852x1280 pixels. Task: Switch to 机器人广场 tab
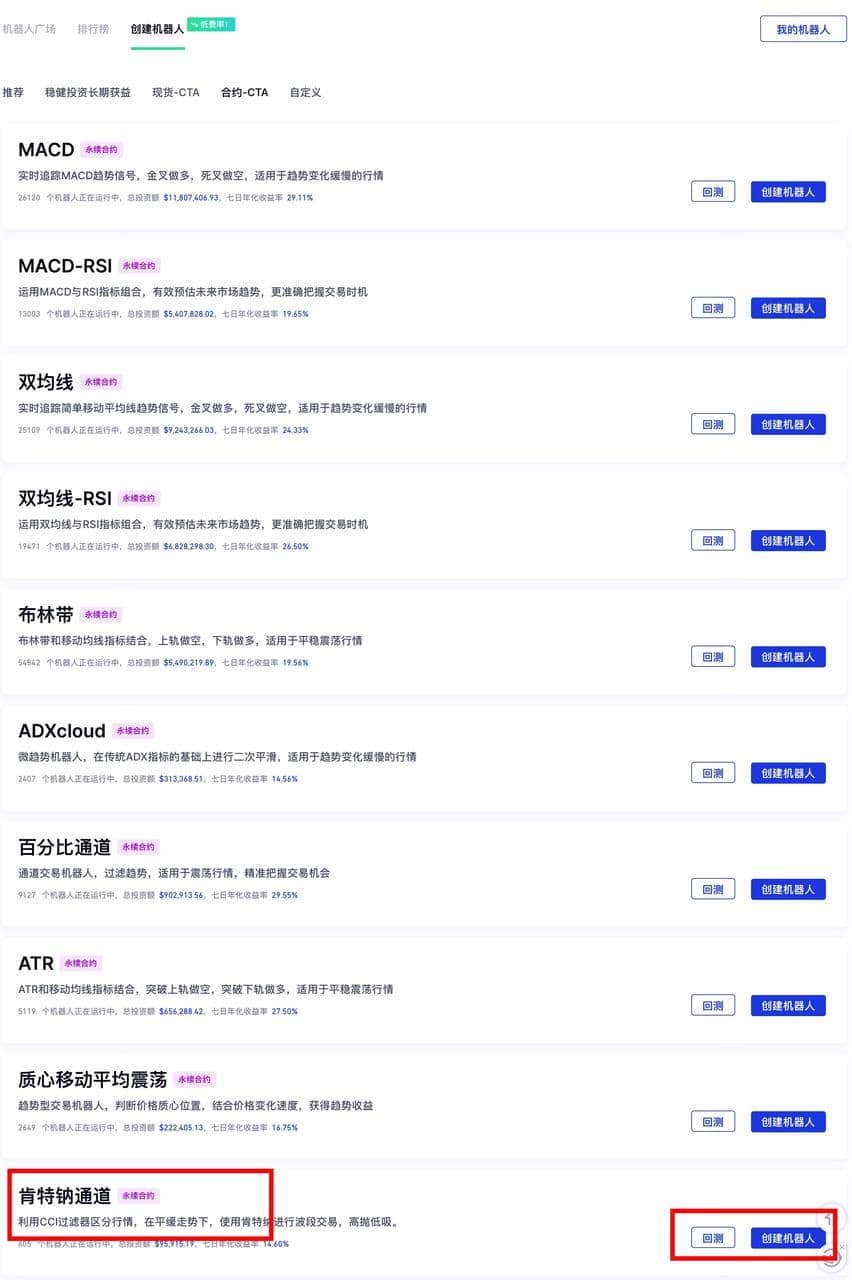coord(29,29)
